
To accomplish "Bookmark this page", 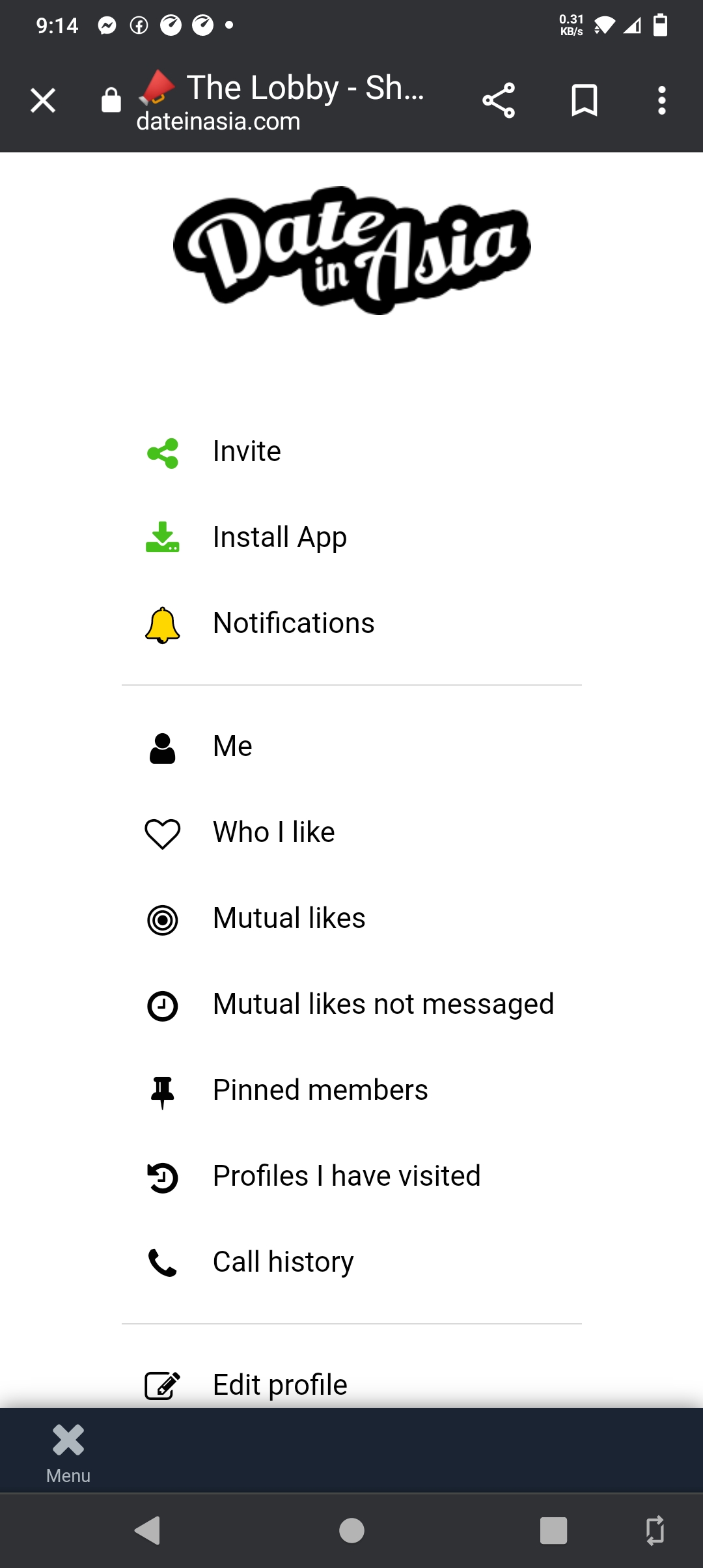I will 584,101.
